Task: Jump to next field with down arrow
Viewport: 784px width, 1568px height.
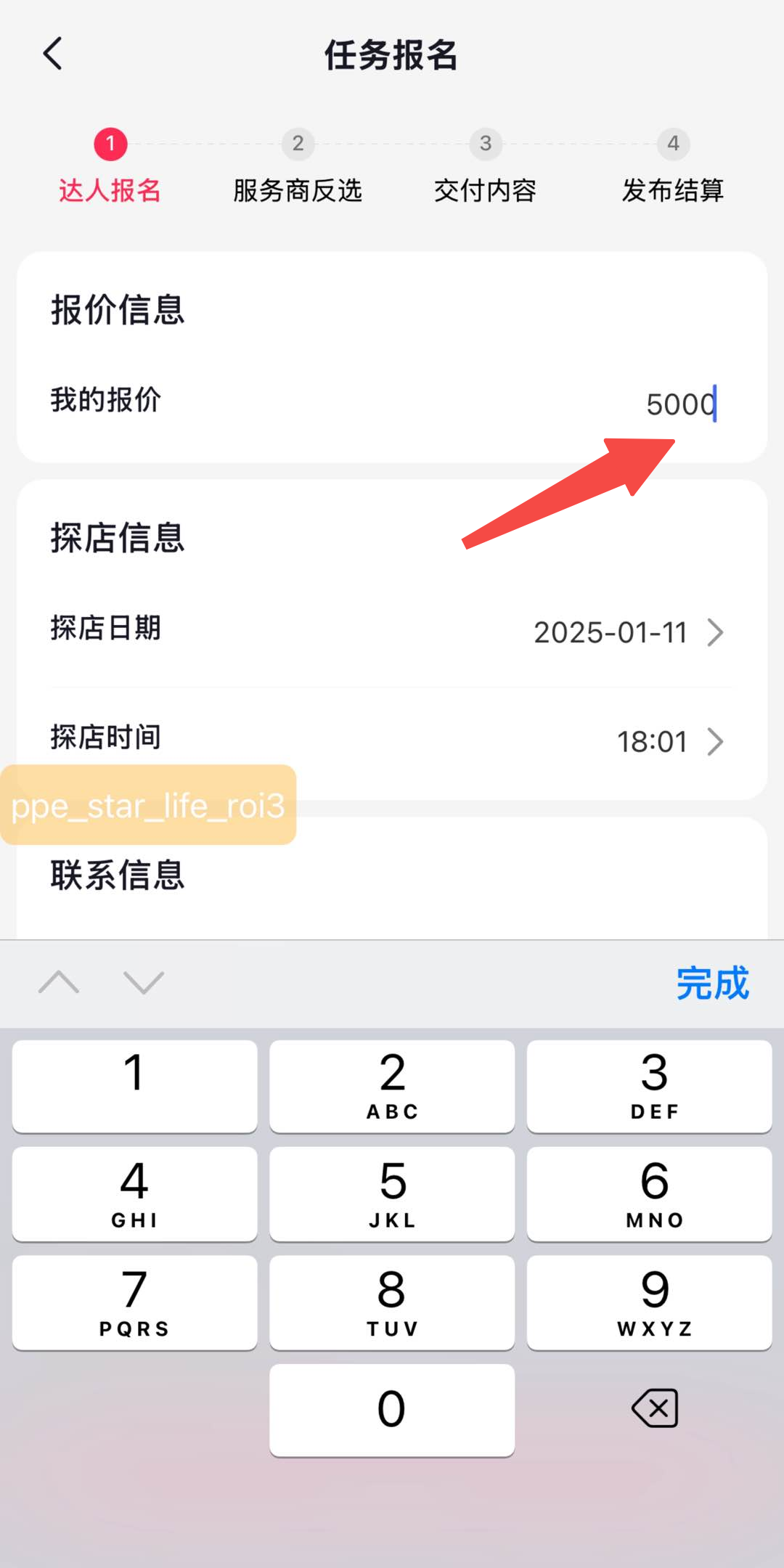Action: (144, 983)
